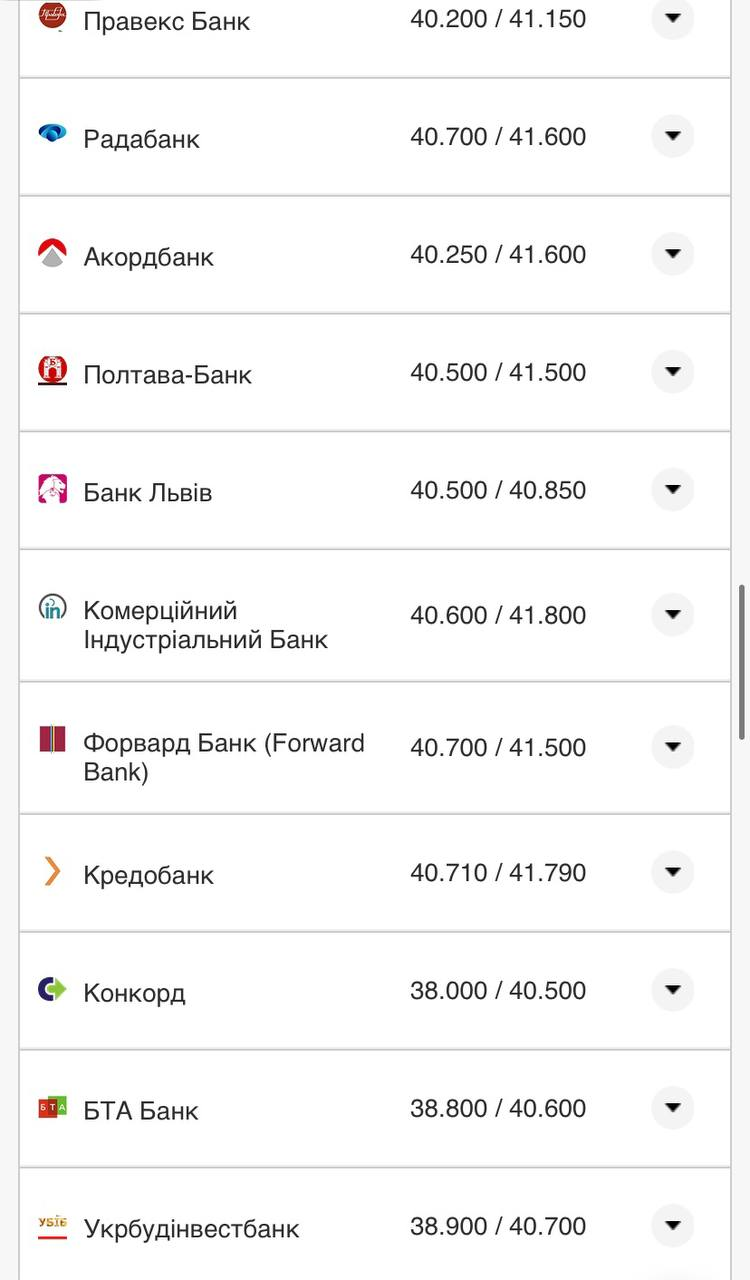
Task: Expand the Кредобанк rate details
Action: click(673, 872)
